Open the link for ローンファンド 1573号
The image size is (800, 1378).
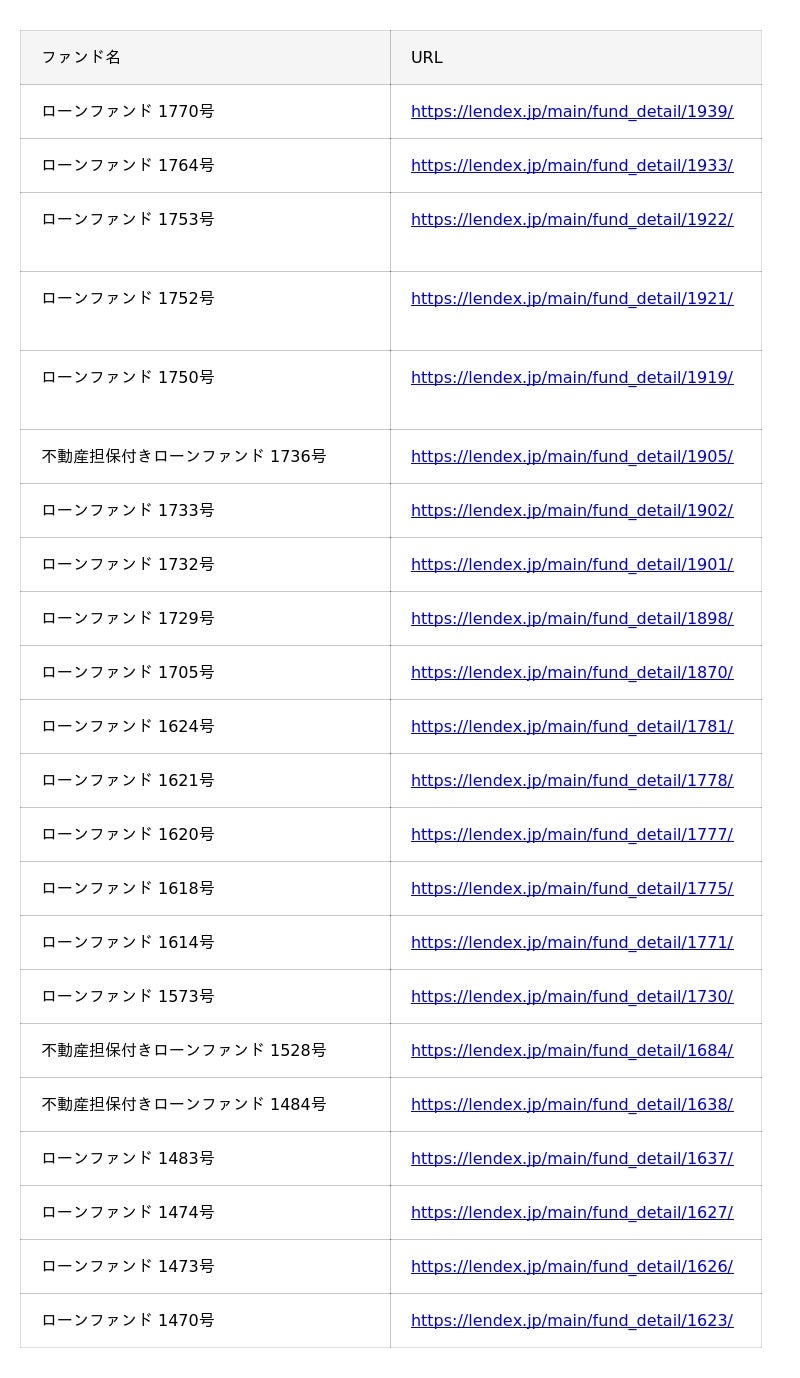pyautogui.click(x=571, y=997)
